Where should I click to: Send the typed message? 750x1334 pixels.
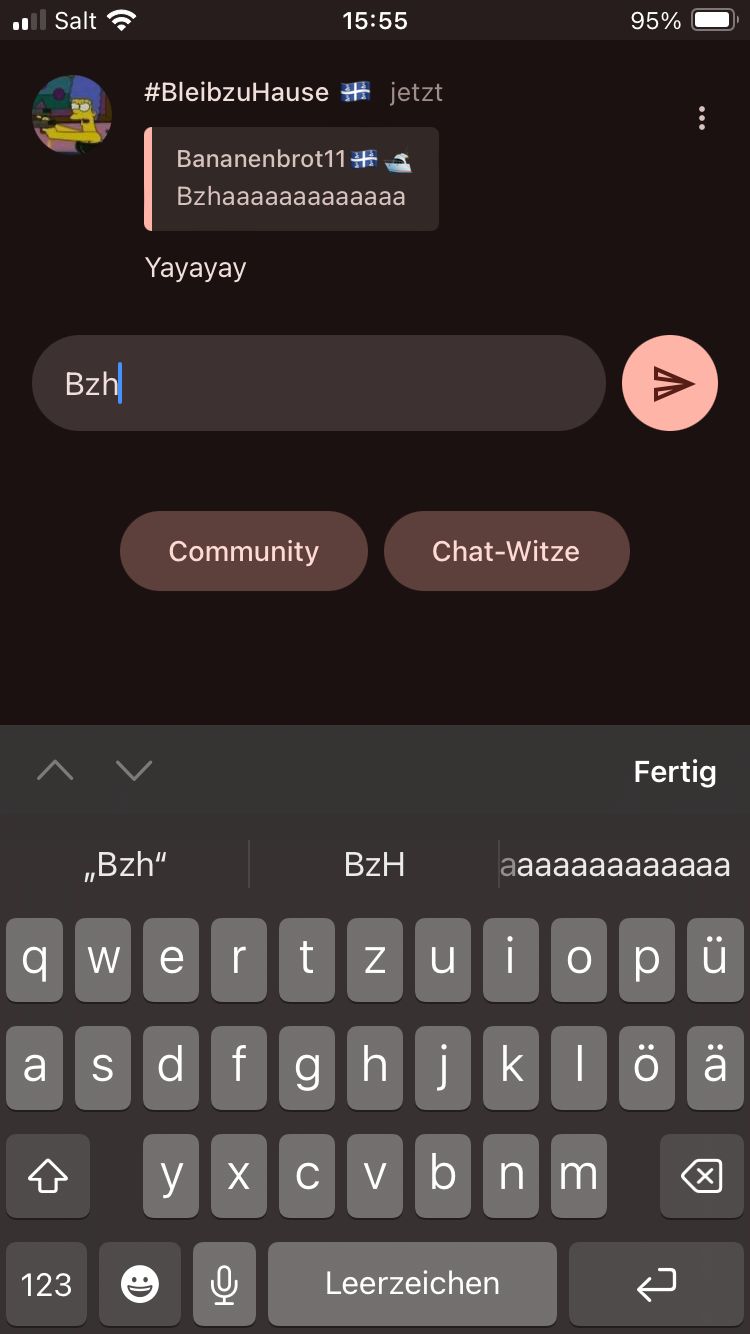click(669, 383)
